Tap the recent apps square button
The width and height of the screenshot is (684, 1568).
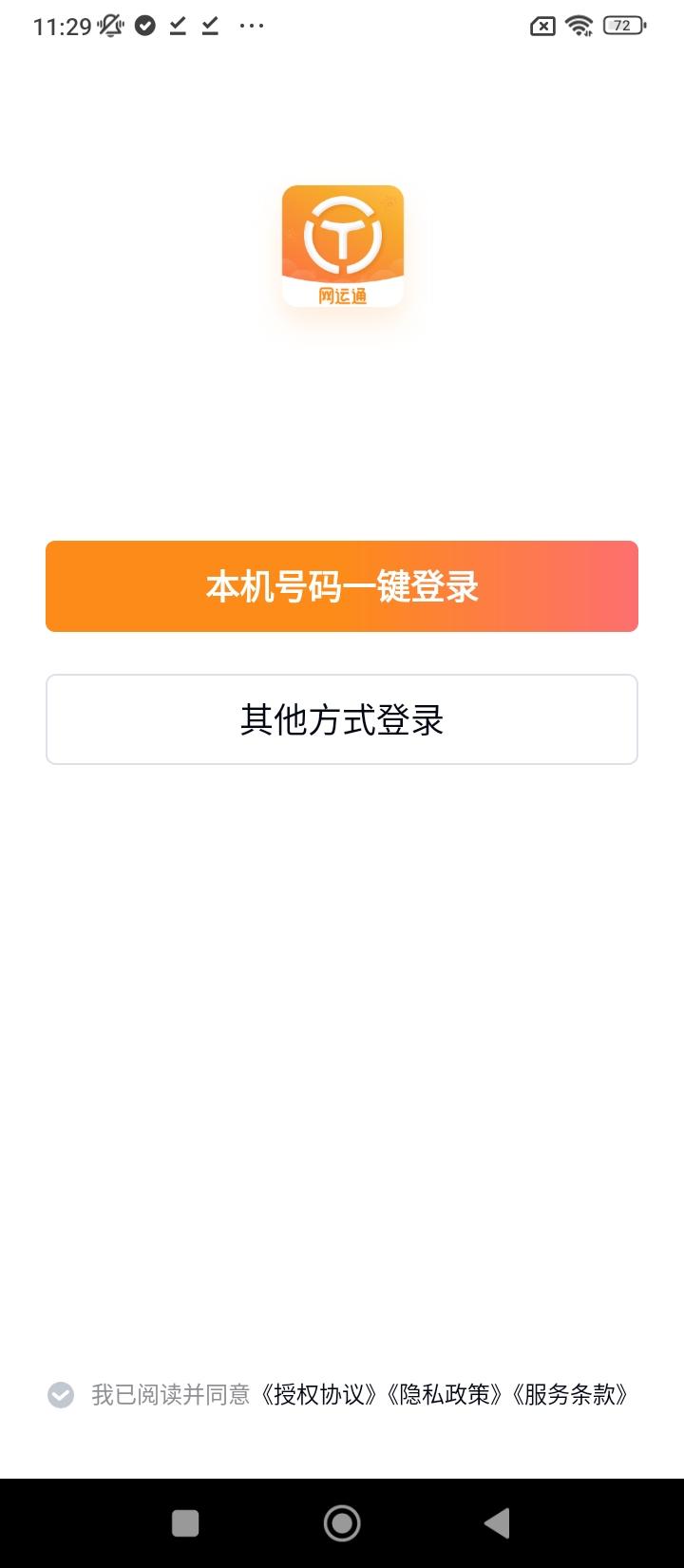click(x=185, y=1521)
